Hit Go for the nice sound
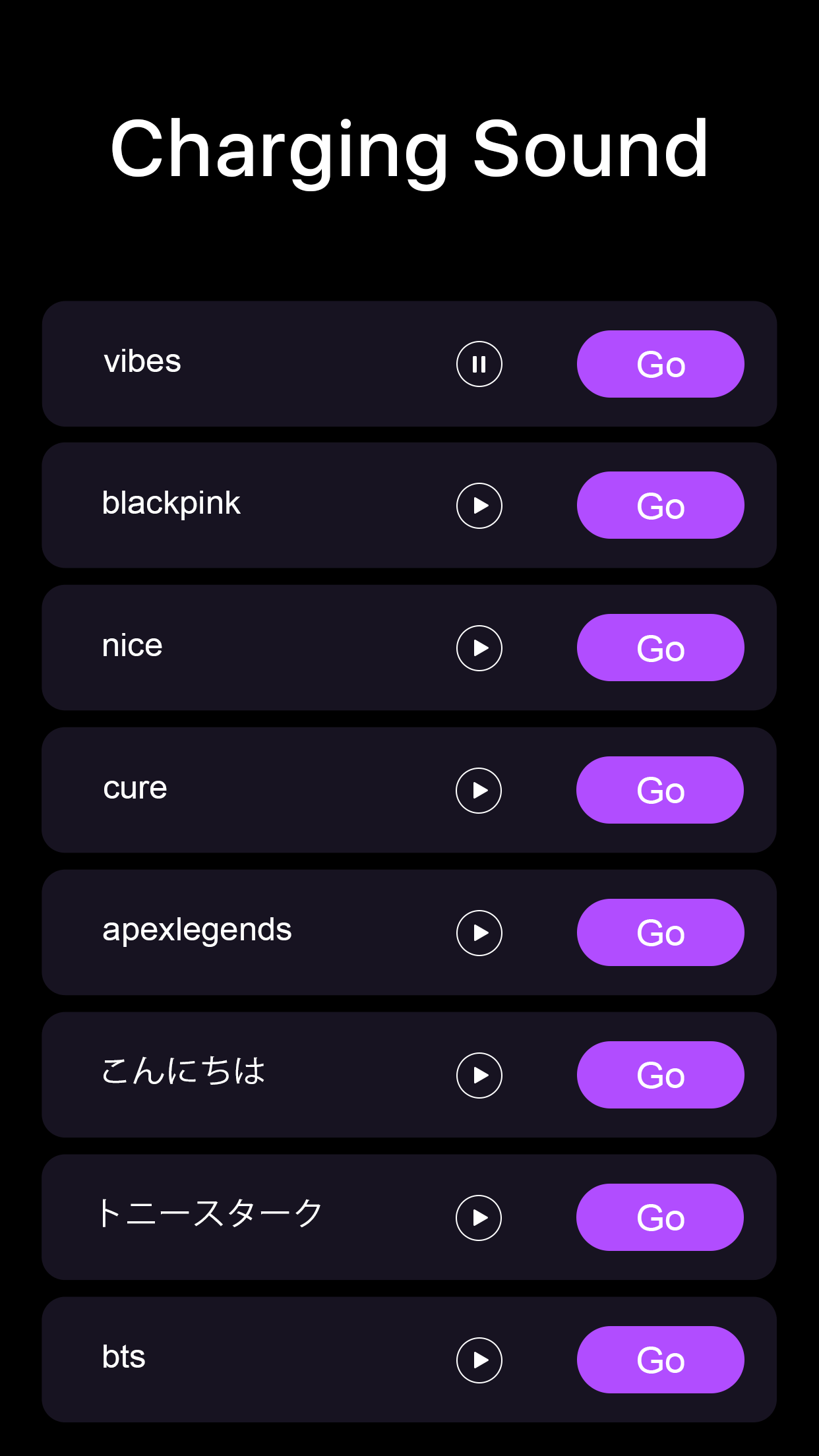The image size is (819, 1456). click(x=660, y=648)
